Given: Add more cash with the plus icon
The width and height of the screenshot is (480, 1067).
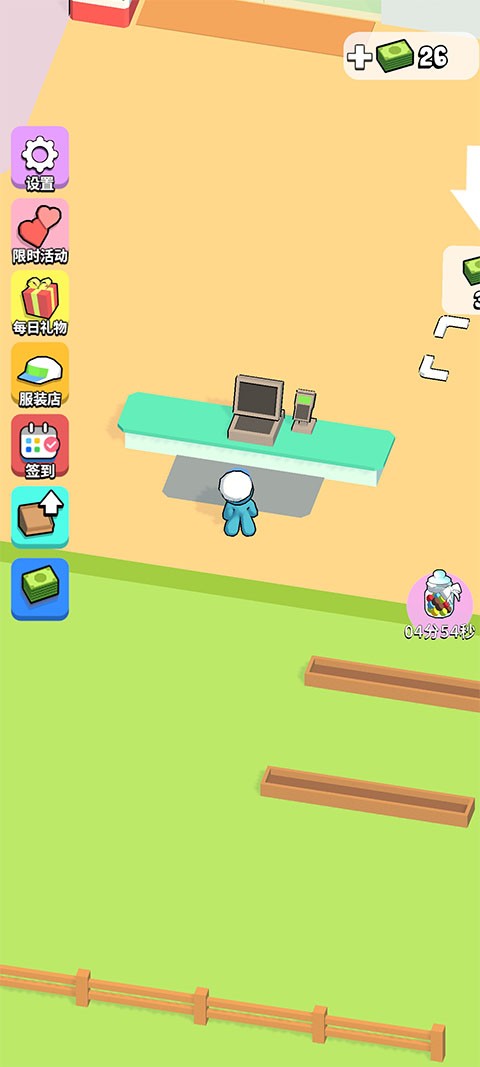Looking at the screenshot, I should tap(359, 56).
